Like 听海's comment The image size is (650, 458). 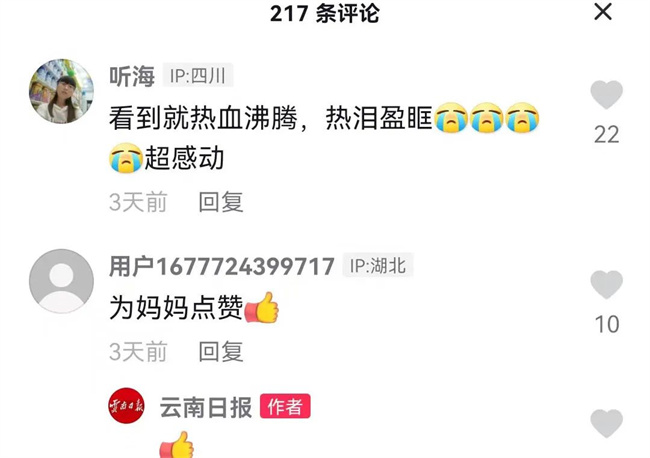click(606, 96)
